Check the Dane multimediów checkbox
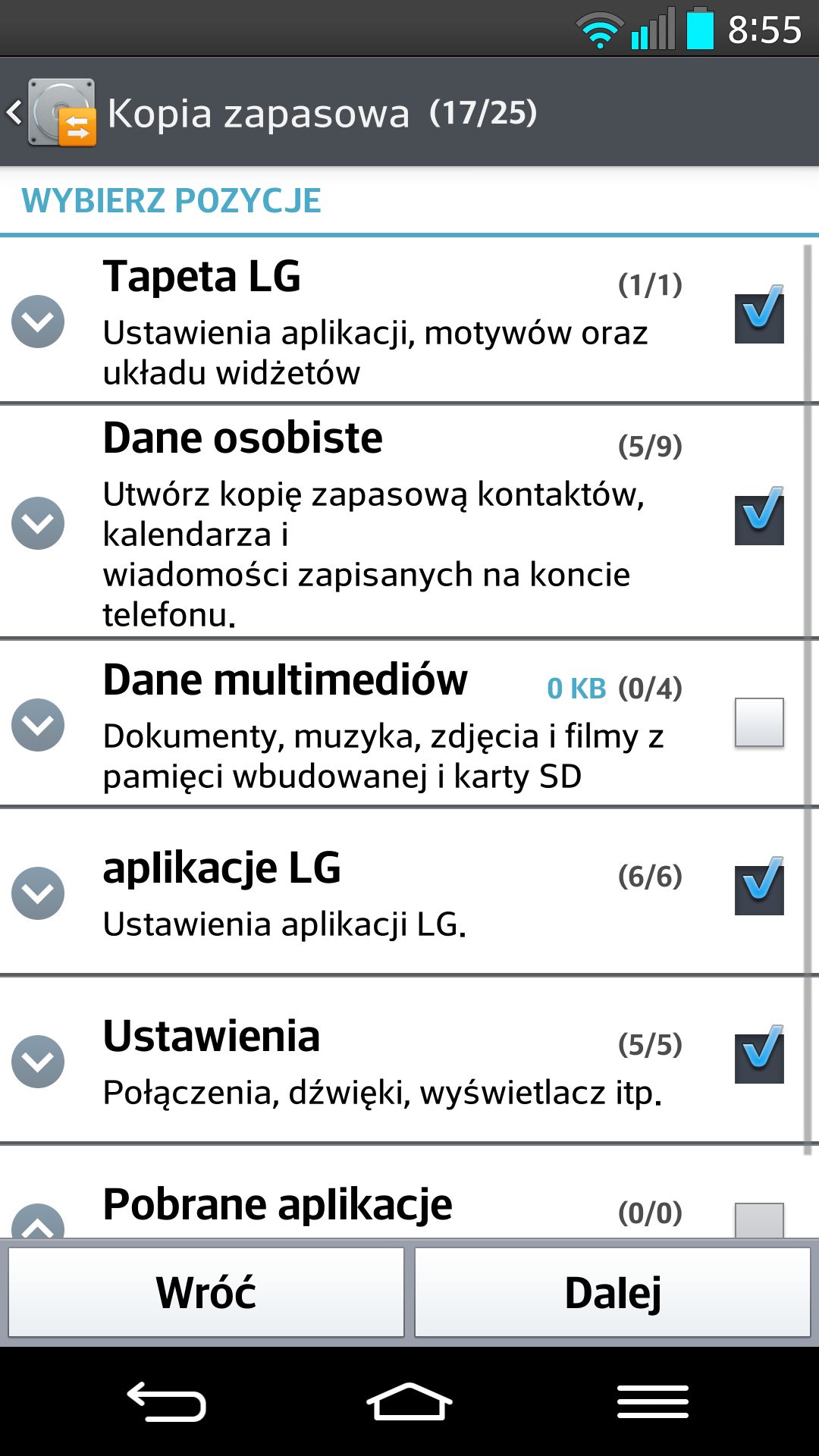 (x=759, y=722)
